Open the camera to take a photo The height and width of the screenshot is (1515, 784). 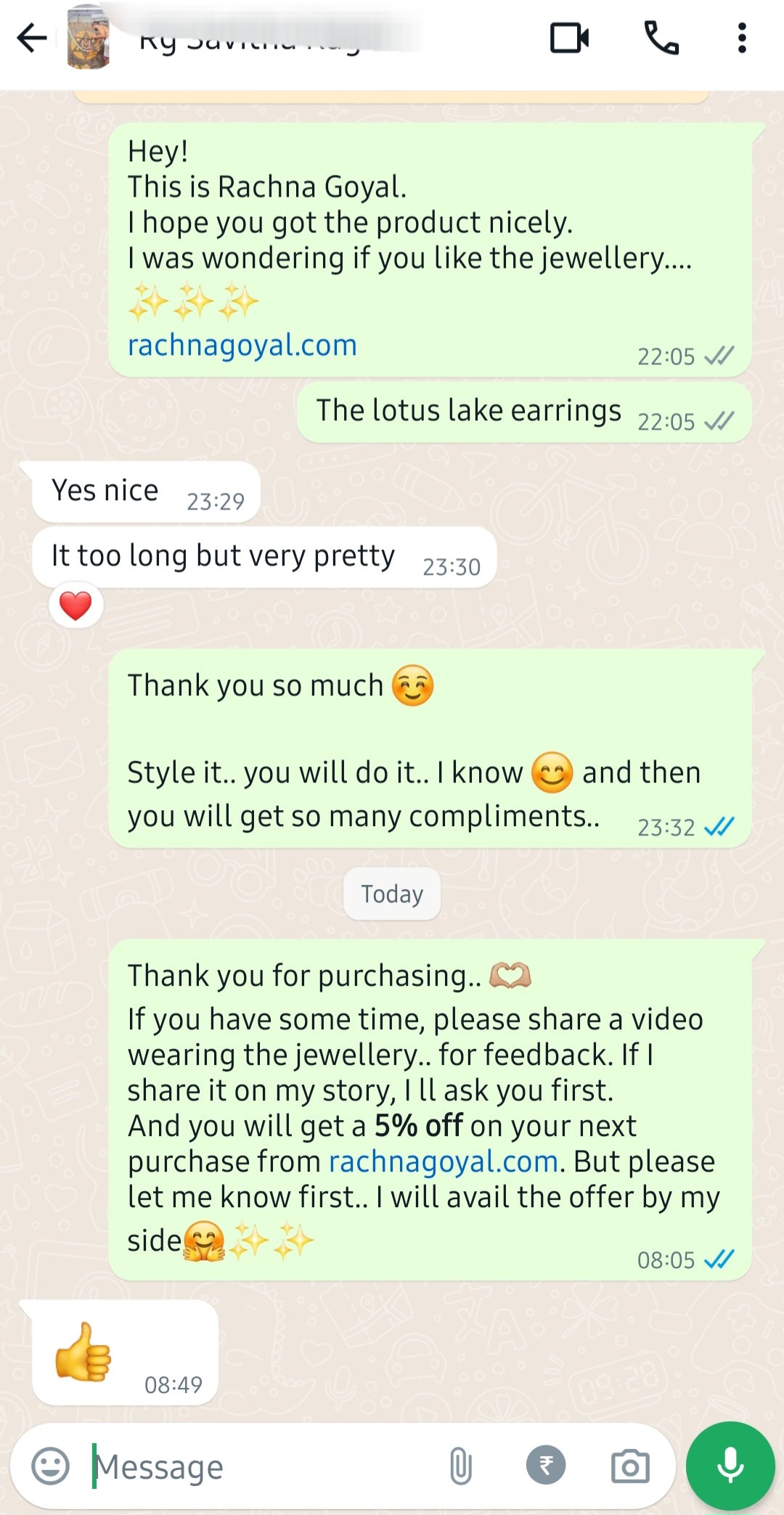tap(630, 1466)
